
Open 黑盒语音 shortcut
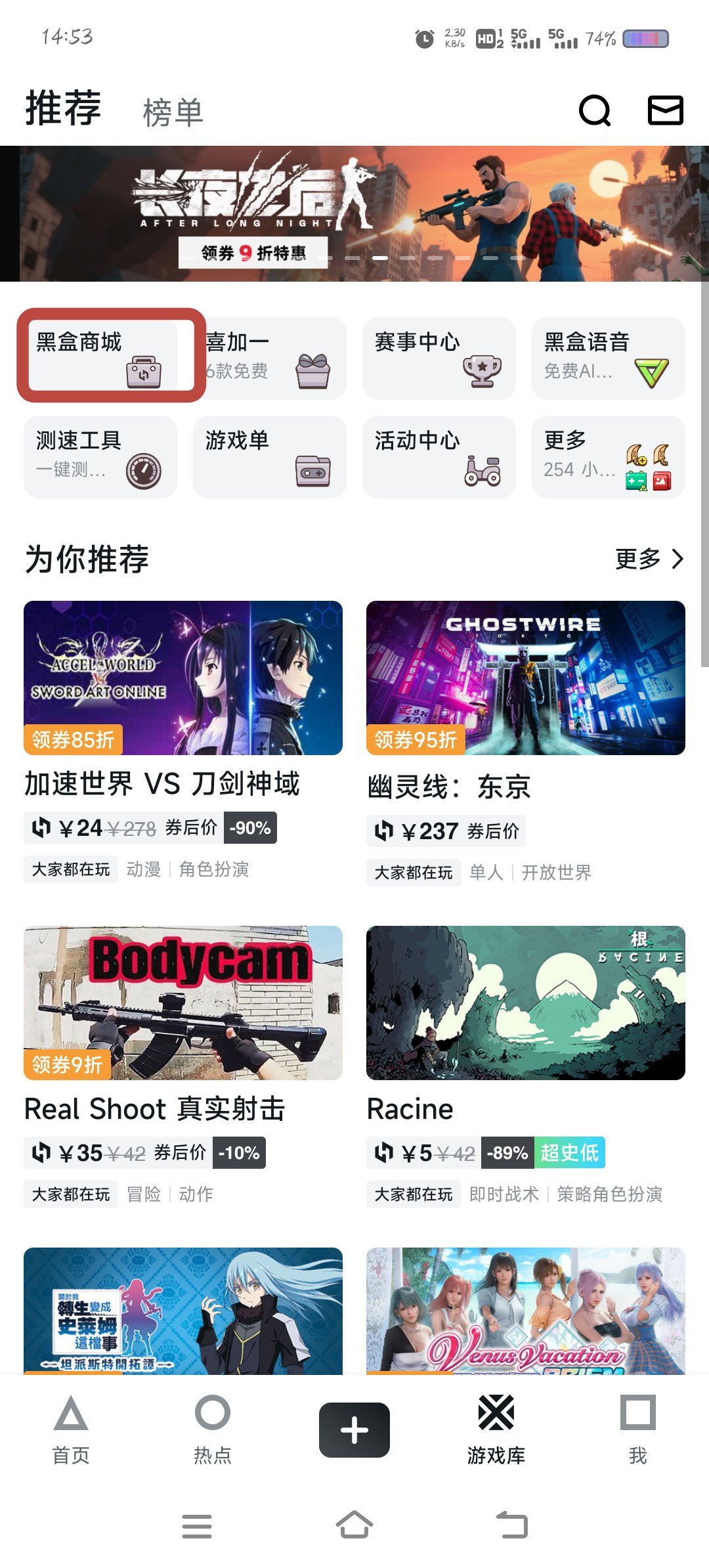tap(608, 358)
